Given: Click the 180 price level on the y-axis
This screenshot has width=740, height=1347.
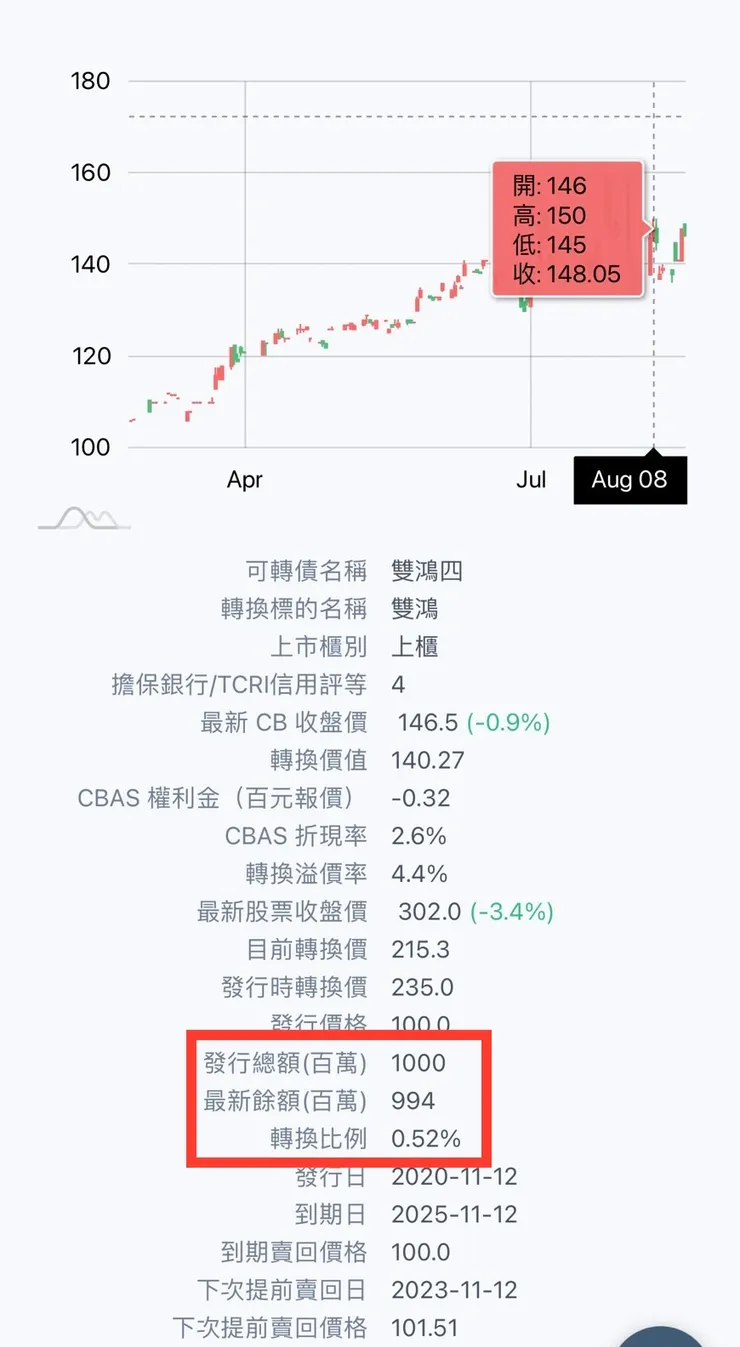Looking at the screenshot, I should click(91, 81).
